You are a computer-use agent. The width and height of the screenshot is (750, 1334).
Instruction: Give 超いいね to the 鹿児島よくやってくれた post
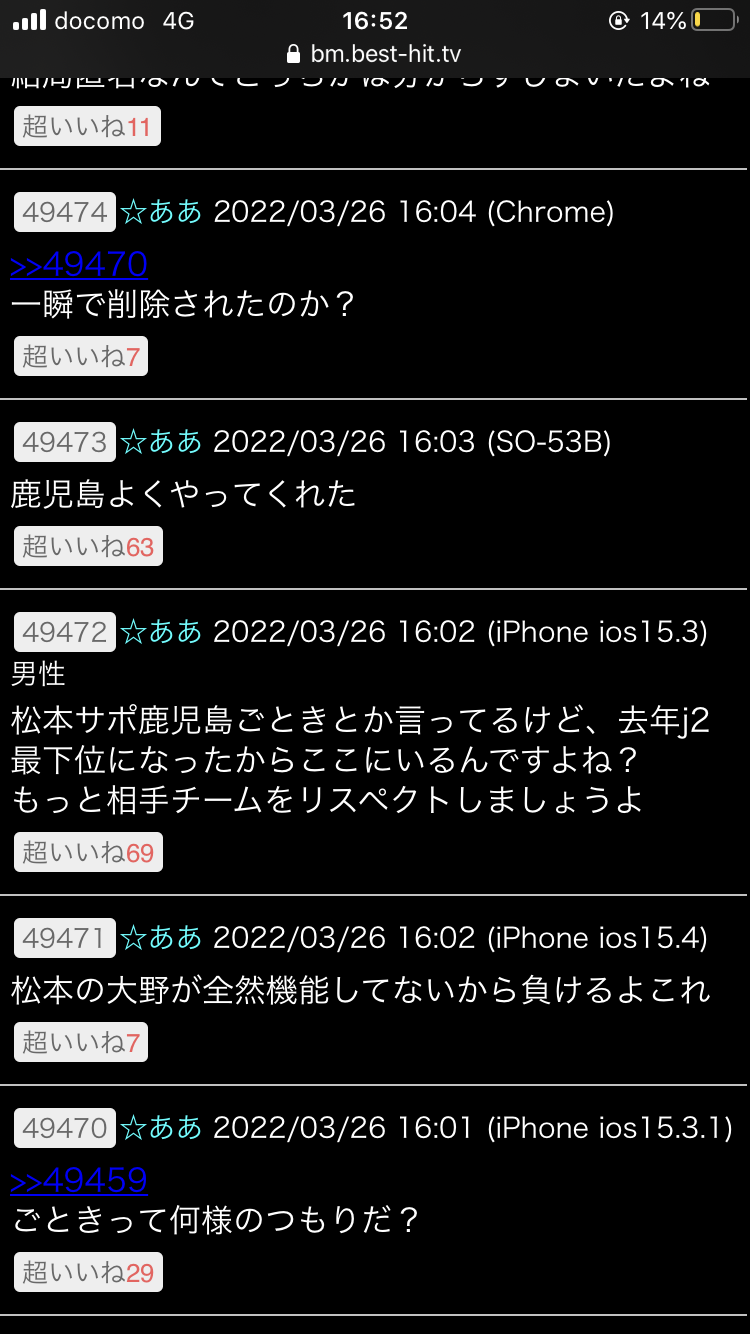[88, 547]
